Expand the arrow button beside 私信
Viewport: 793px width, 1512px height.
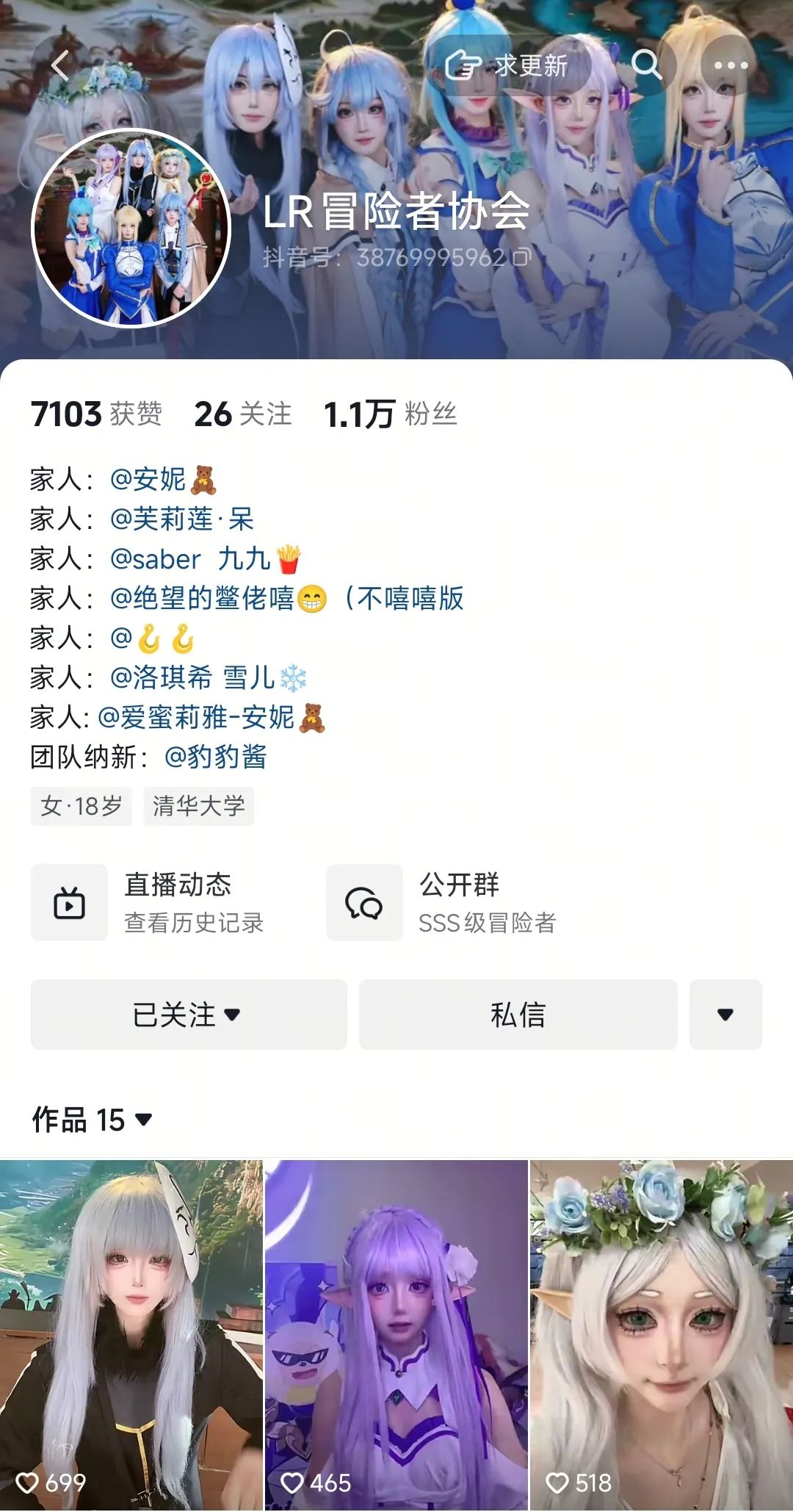click(x=725, y=1015)
